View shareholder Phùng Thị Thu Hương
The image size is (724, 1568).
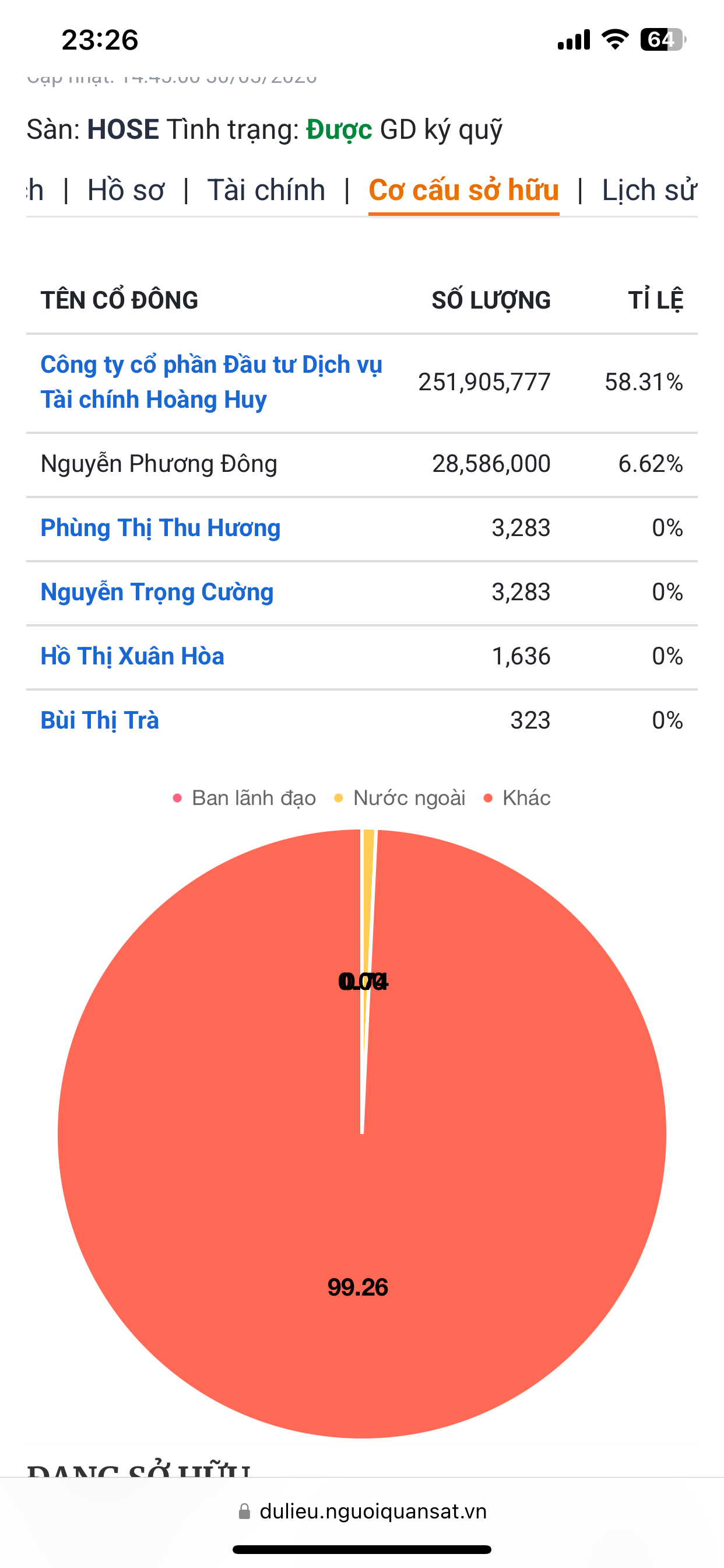pyautogui.click(x=160, y=528)
